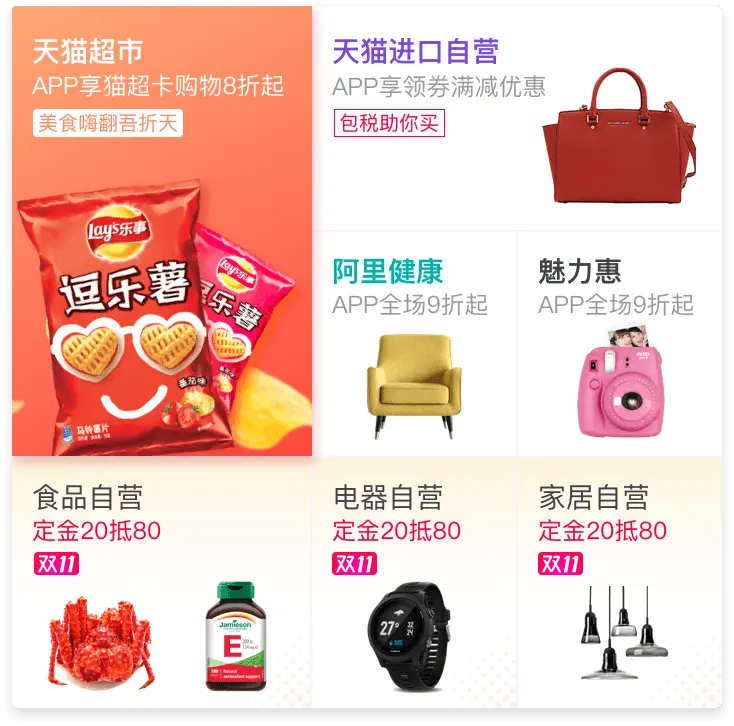Open the 家居自营 tile
Screen dimensions: 734x726
pos(619,583)
